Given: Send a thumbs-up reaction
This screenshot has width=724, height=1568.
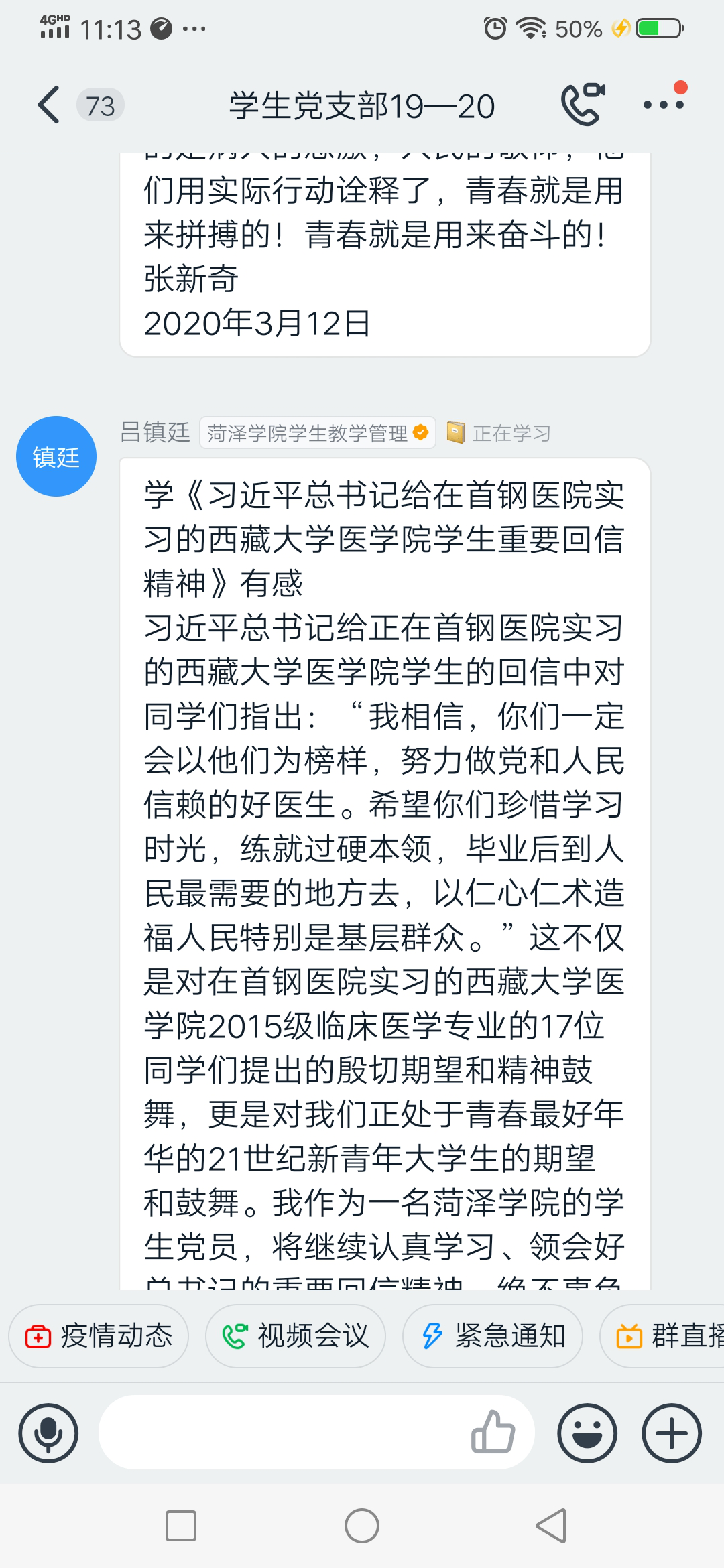Looking at the screenshot, I should [493, 1433].
